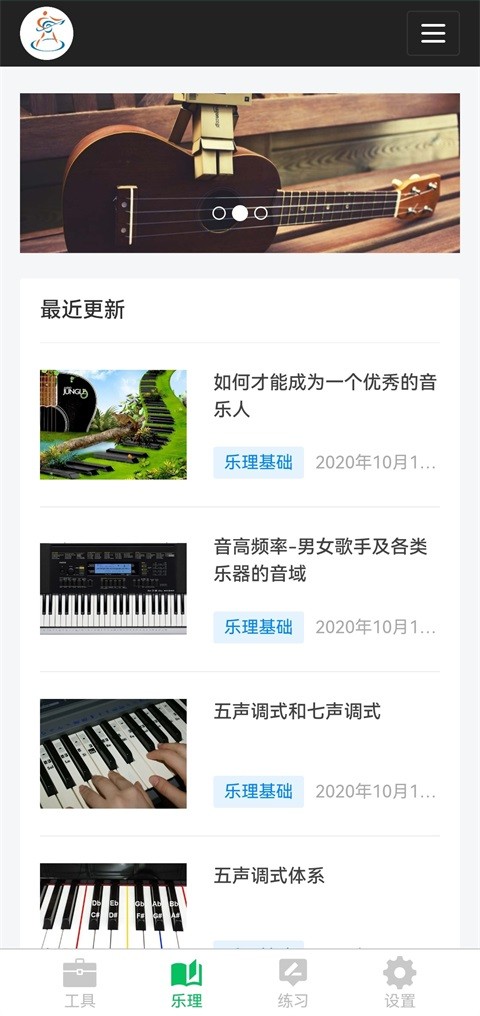The image size is (480, 1016).
Task: Open article 五声调式体系
Action: click(x=269, y=876)
